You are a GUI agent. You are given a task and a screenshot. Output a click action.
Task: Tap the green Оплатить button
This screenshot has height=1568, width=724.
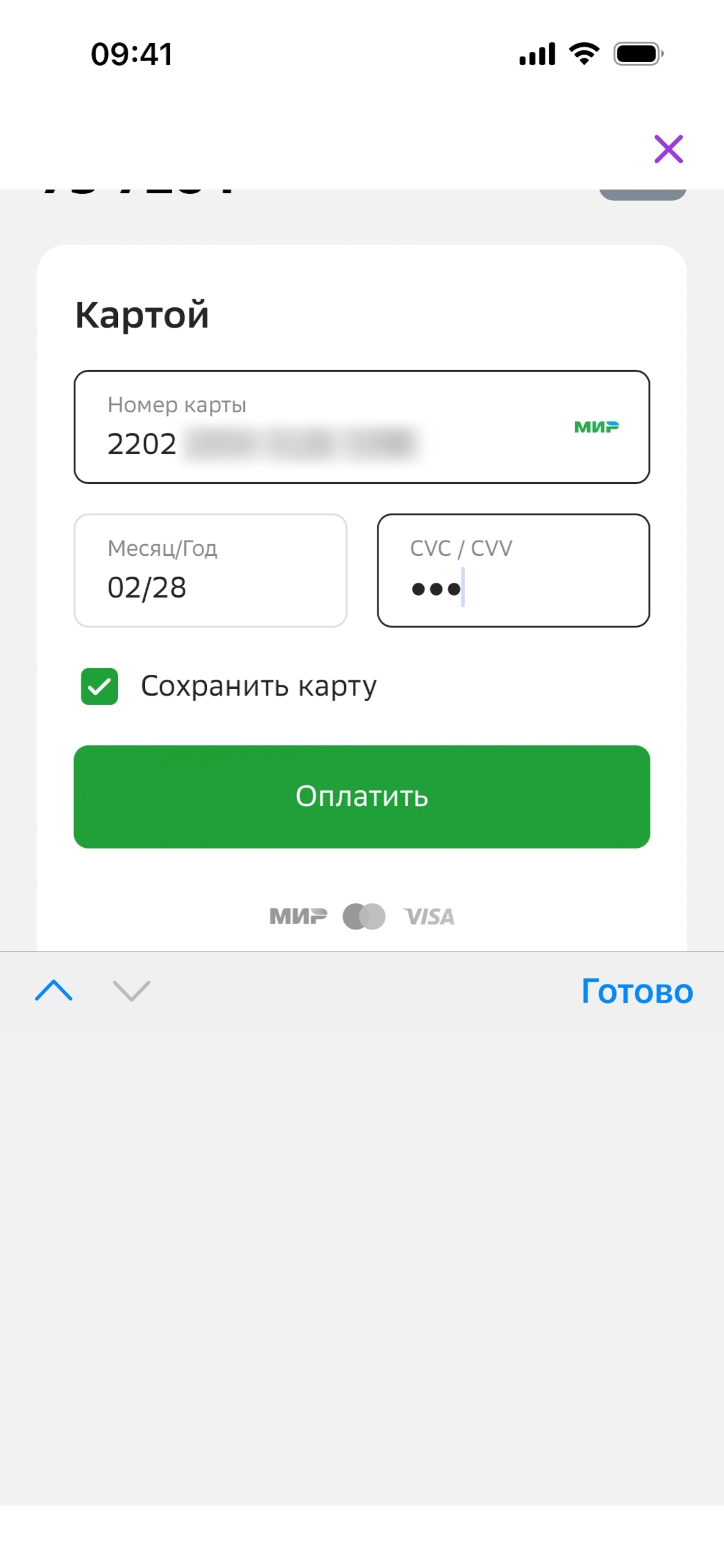pyautogui.click(x=361, y=796)
